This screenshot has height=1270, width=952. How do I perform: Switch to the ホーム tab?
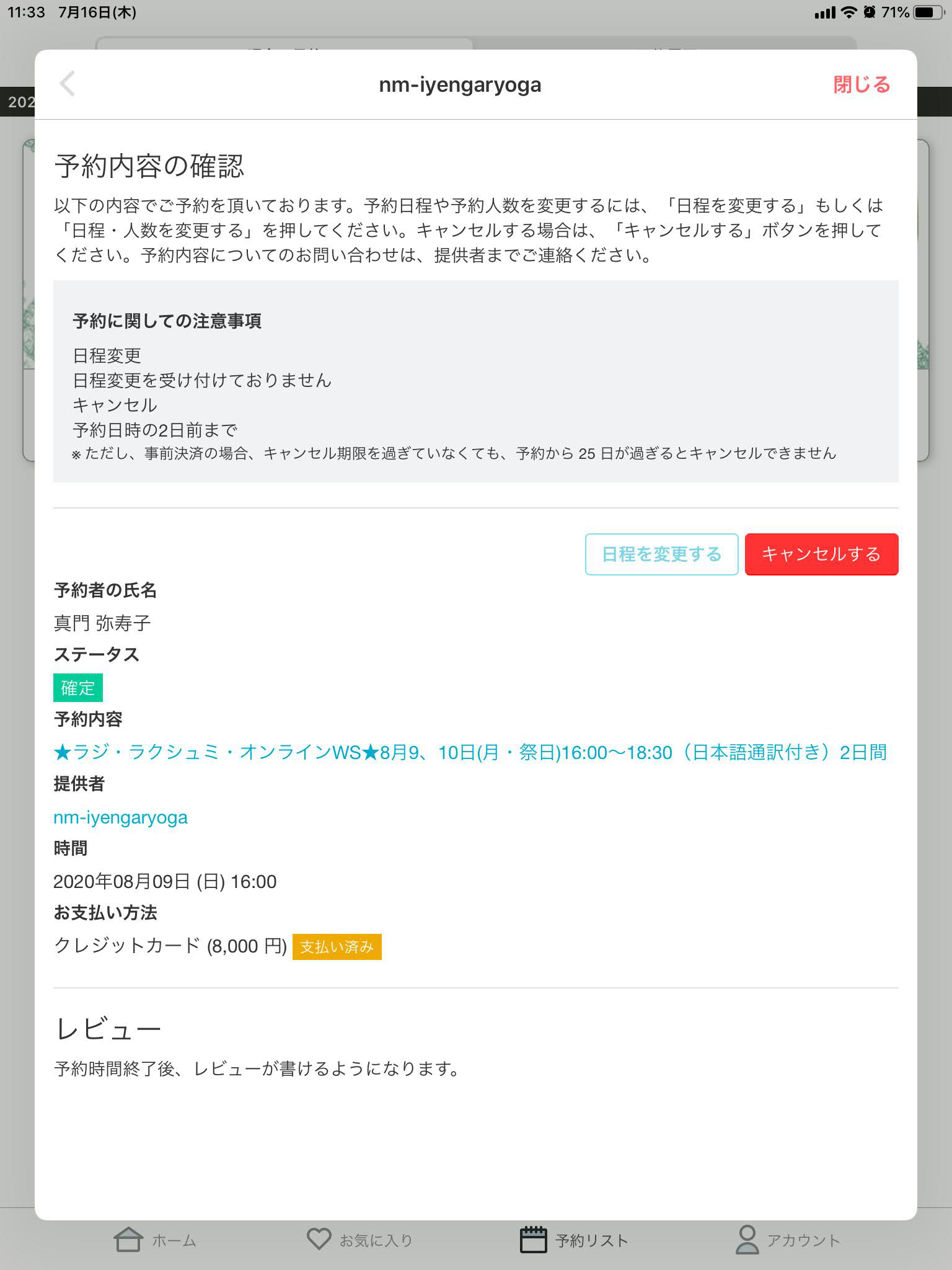[x=155, y=1240]
